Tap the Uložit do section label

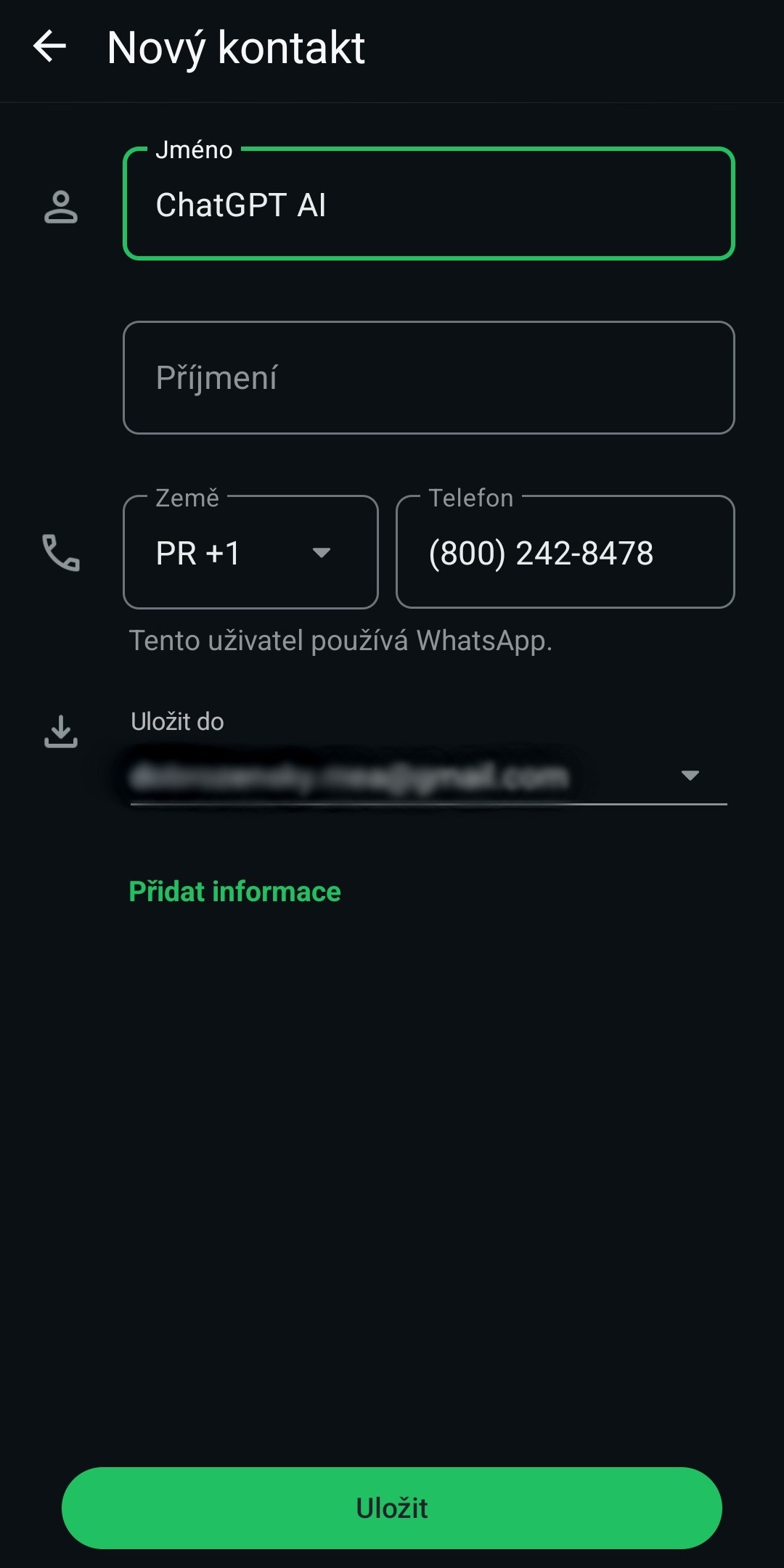[176, 721]
